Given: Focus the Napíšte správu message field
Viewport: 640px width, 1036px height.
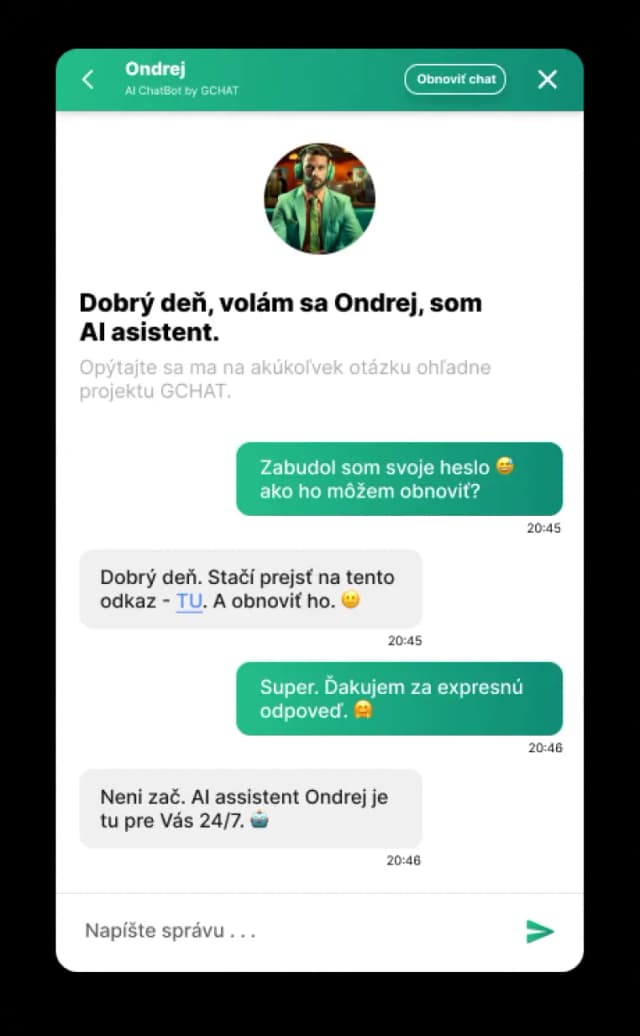Looking at the screenshot, I should [x=290, y=931].
